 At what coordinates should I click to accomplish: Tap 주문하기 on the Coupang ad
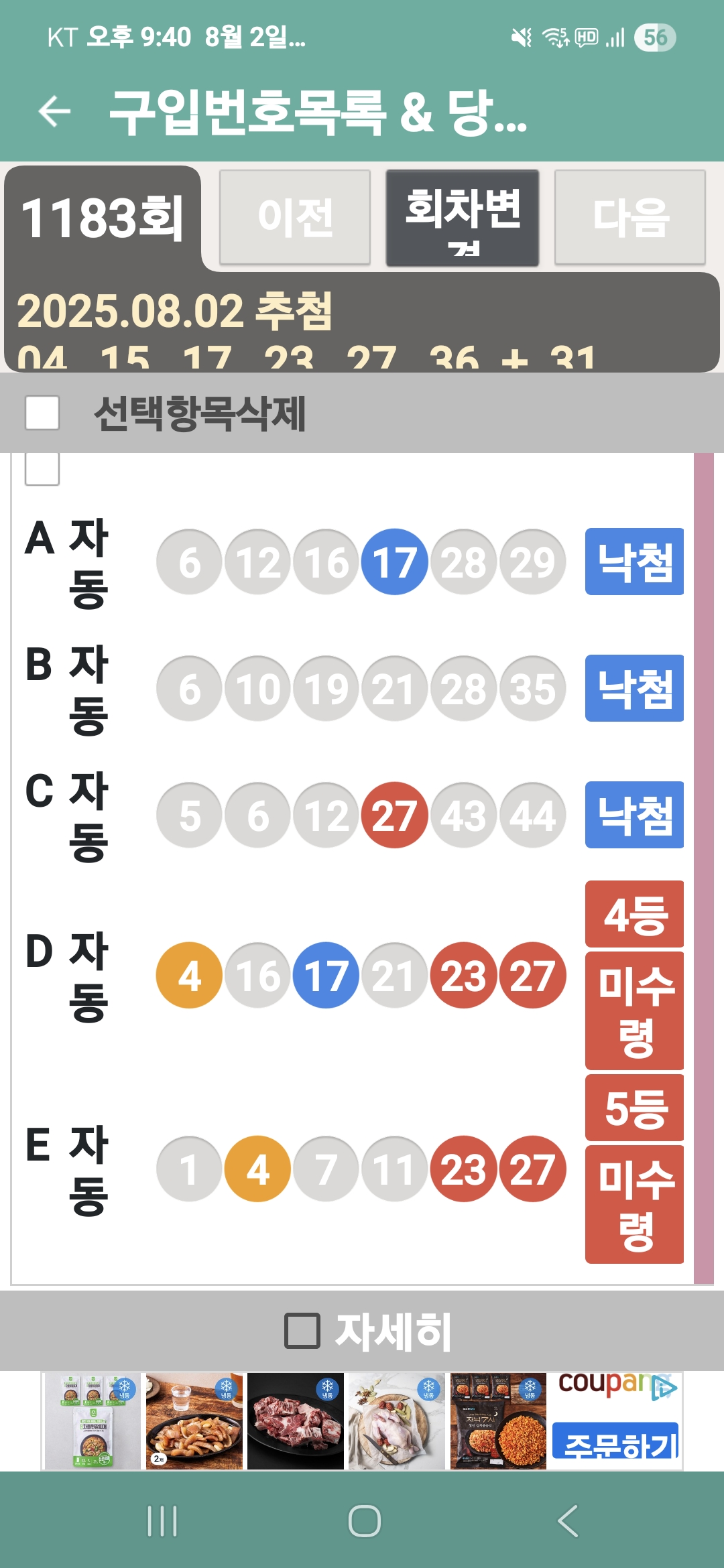click(615, 1441)
